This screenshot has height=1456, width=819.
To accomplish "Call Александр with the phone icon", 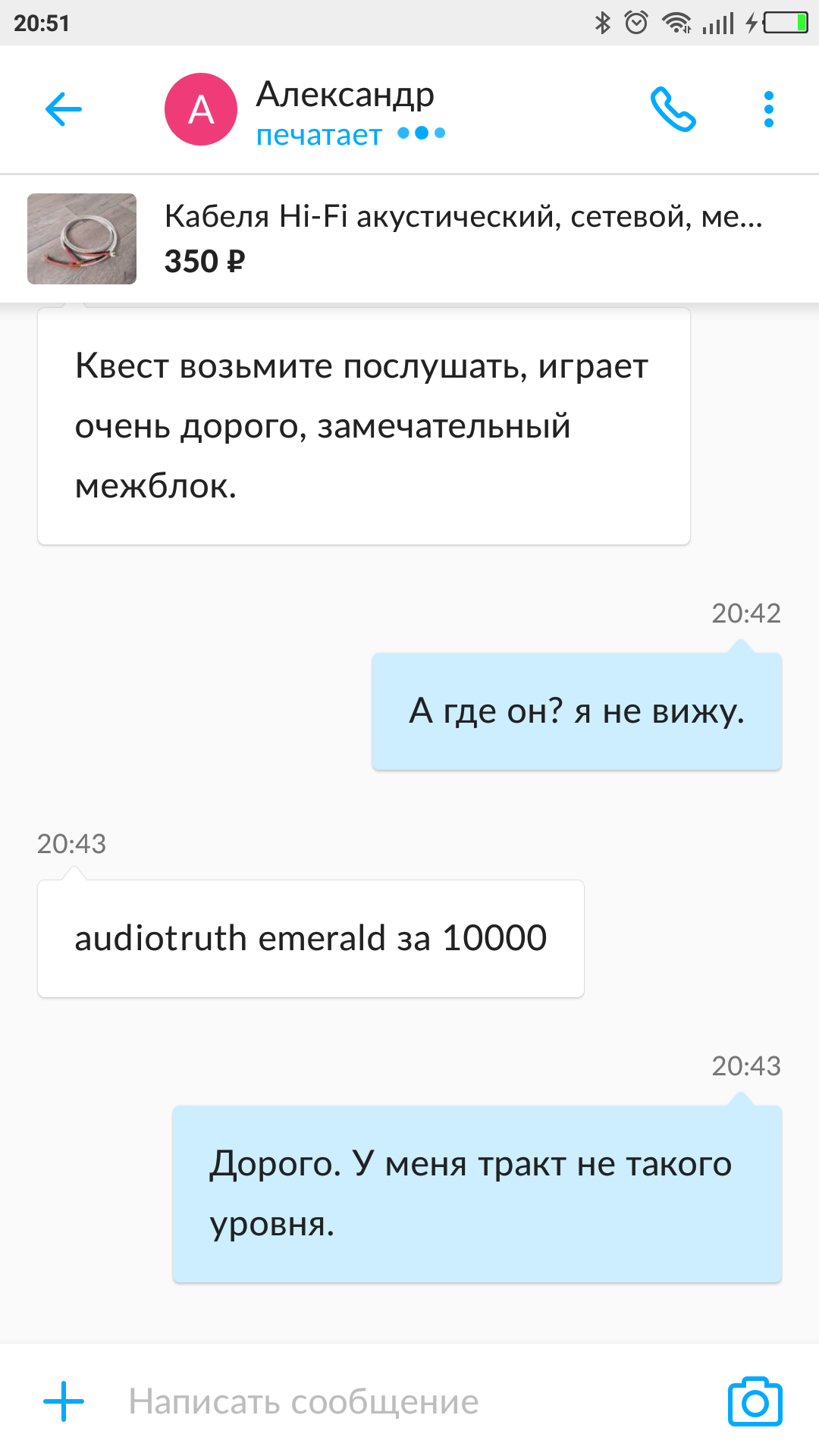I will point(673,109).
